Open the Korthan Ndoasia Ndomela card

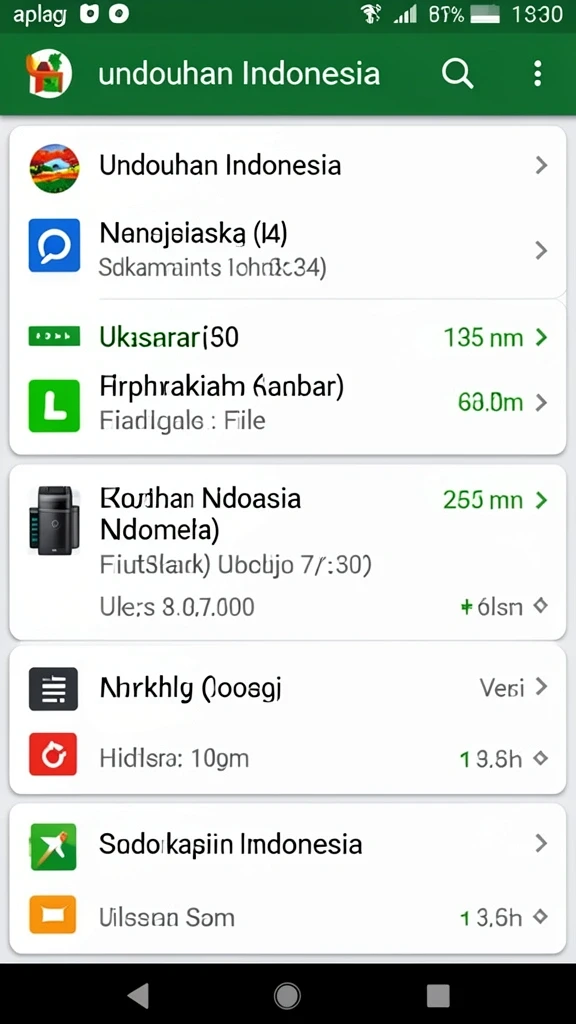(287, 552)
